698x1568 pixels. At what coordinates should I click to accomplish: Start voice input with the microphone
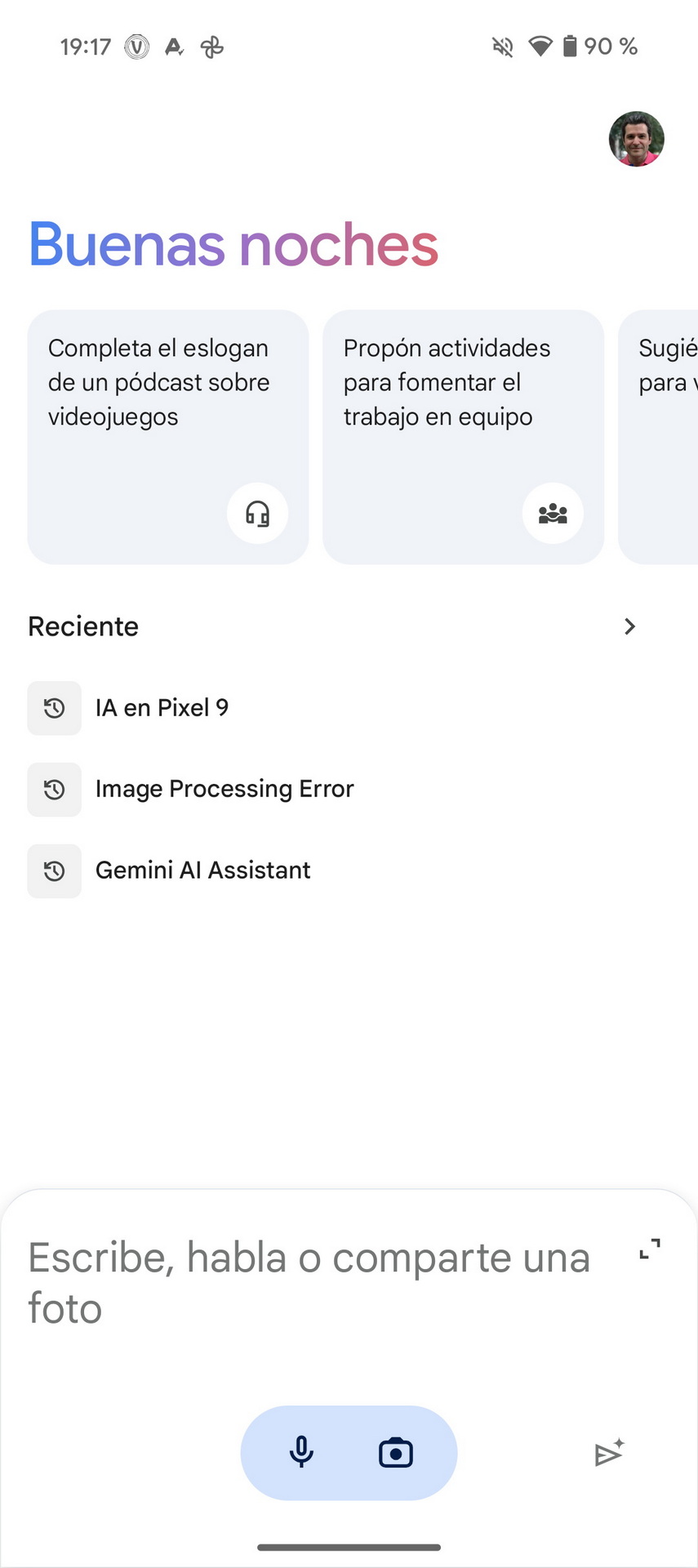click(301, 1453)
